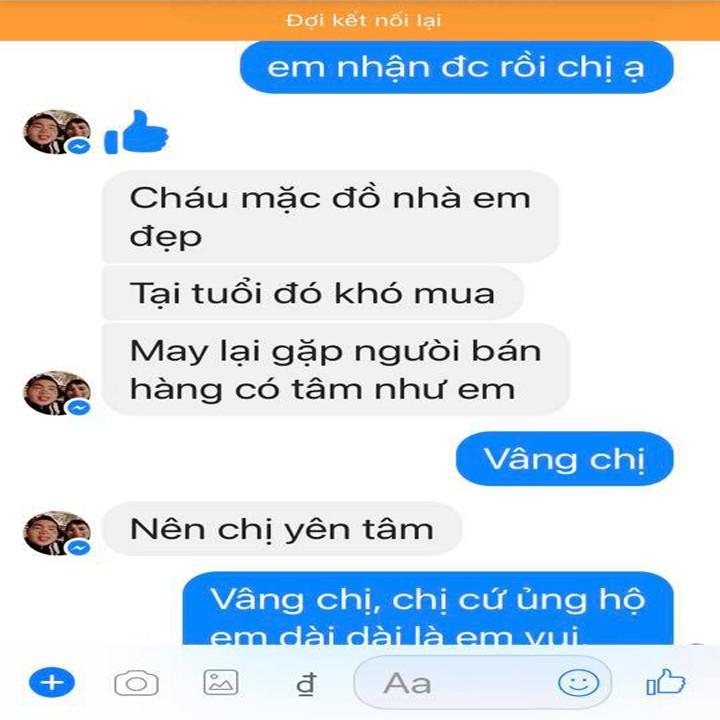Send a thumbs-up like
The image size is (720, 720).
click(x=665, y=682)
